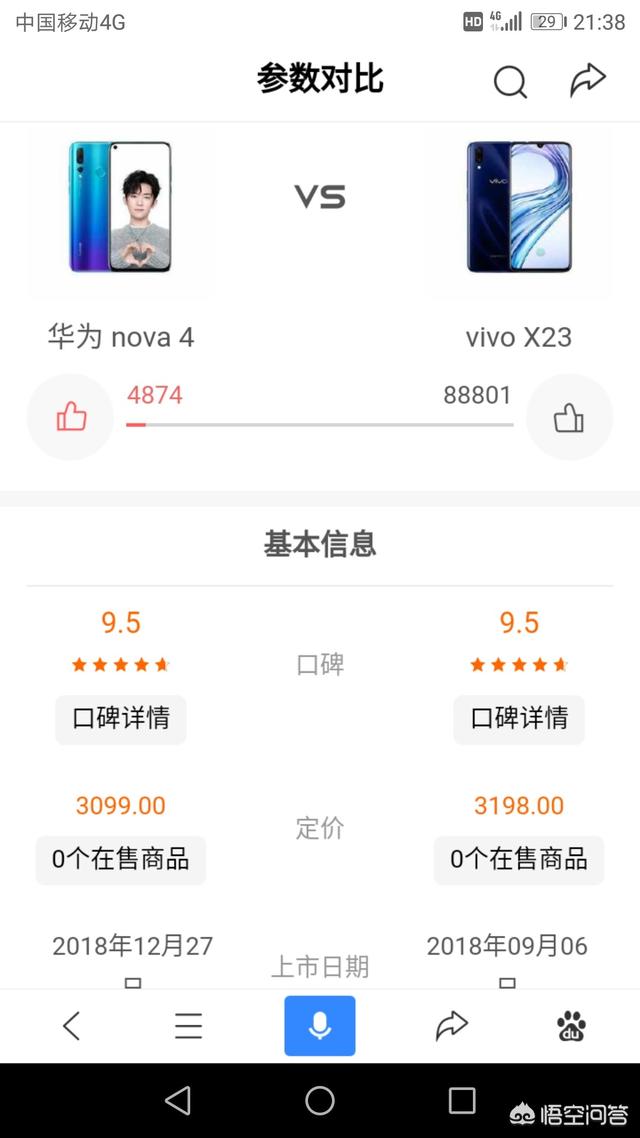Open search from the top bar
The image size is (640, 1138).
coord(510,82)
